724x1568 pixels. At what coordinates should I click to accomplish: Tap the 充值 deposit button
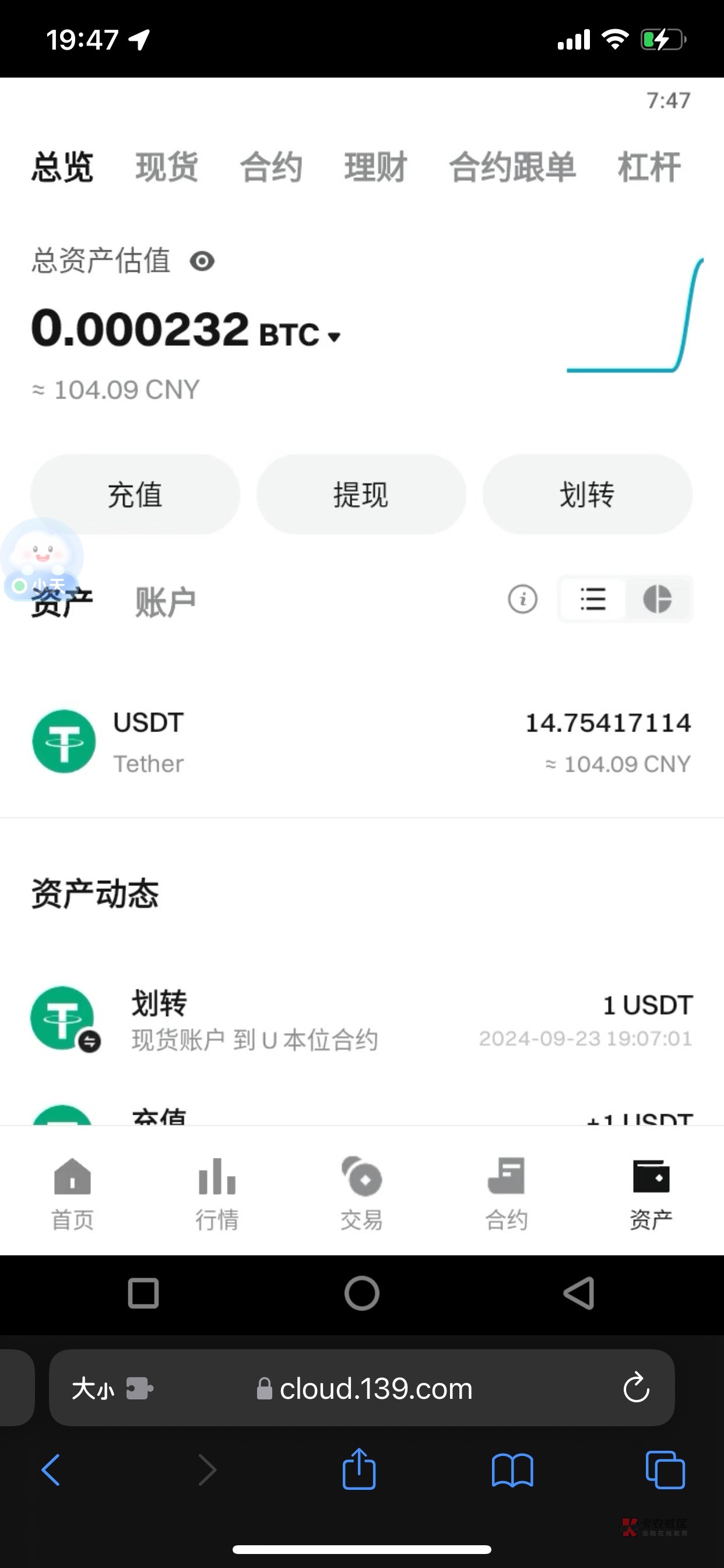point(135,494)
